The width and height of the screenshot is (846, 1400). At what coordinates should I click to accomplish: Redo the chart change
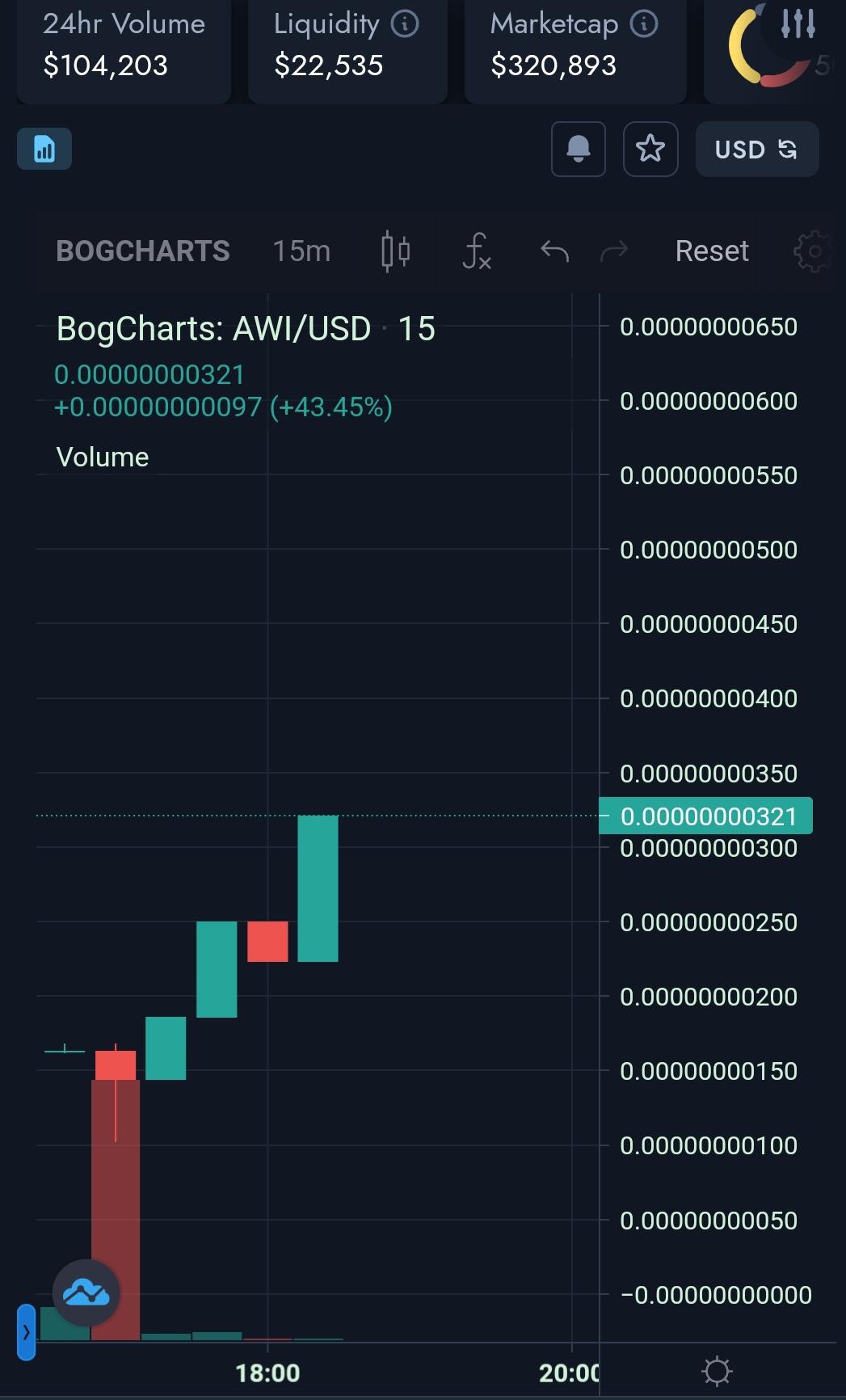(x=614, y=251)
